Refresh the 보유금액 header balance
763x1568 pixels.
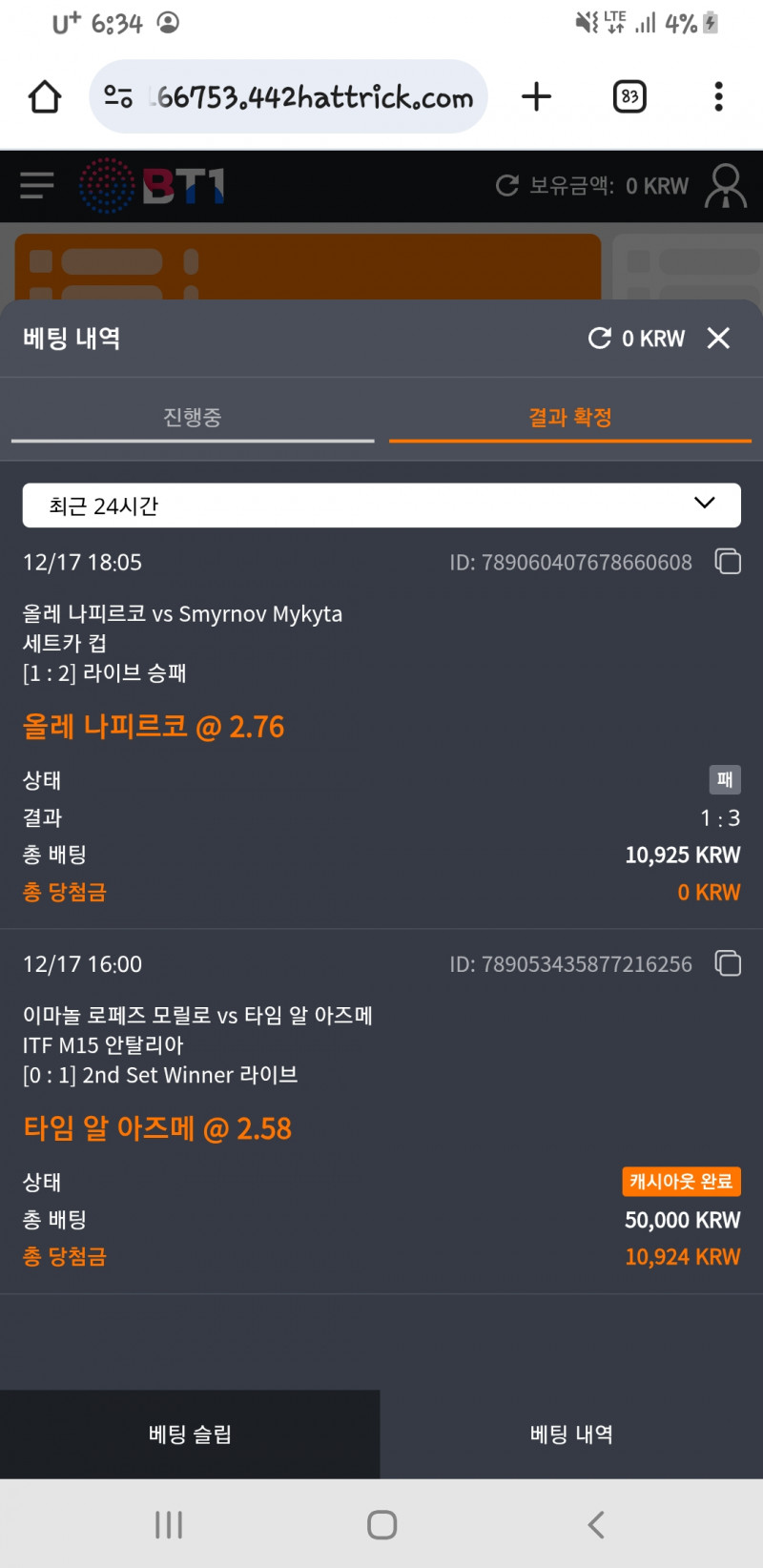tap(507, 185)
